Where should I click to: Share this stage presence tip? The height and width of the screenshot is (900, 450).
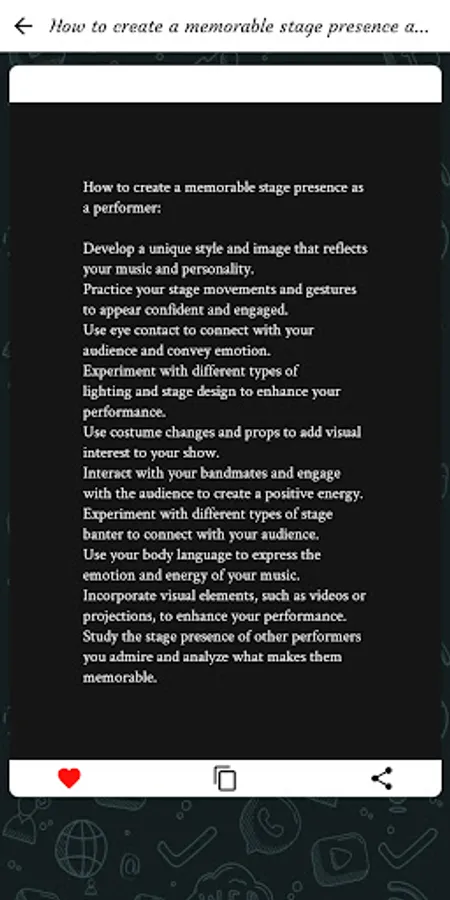point(382,778)
